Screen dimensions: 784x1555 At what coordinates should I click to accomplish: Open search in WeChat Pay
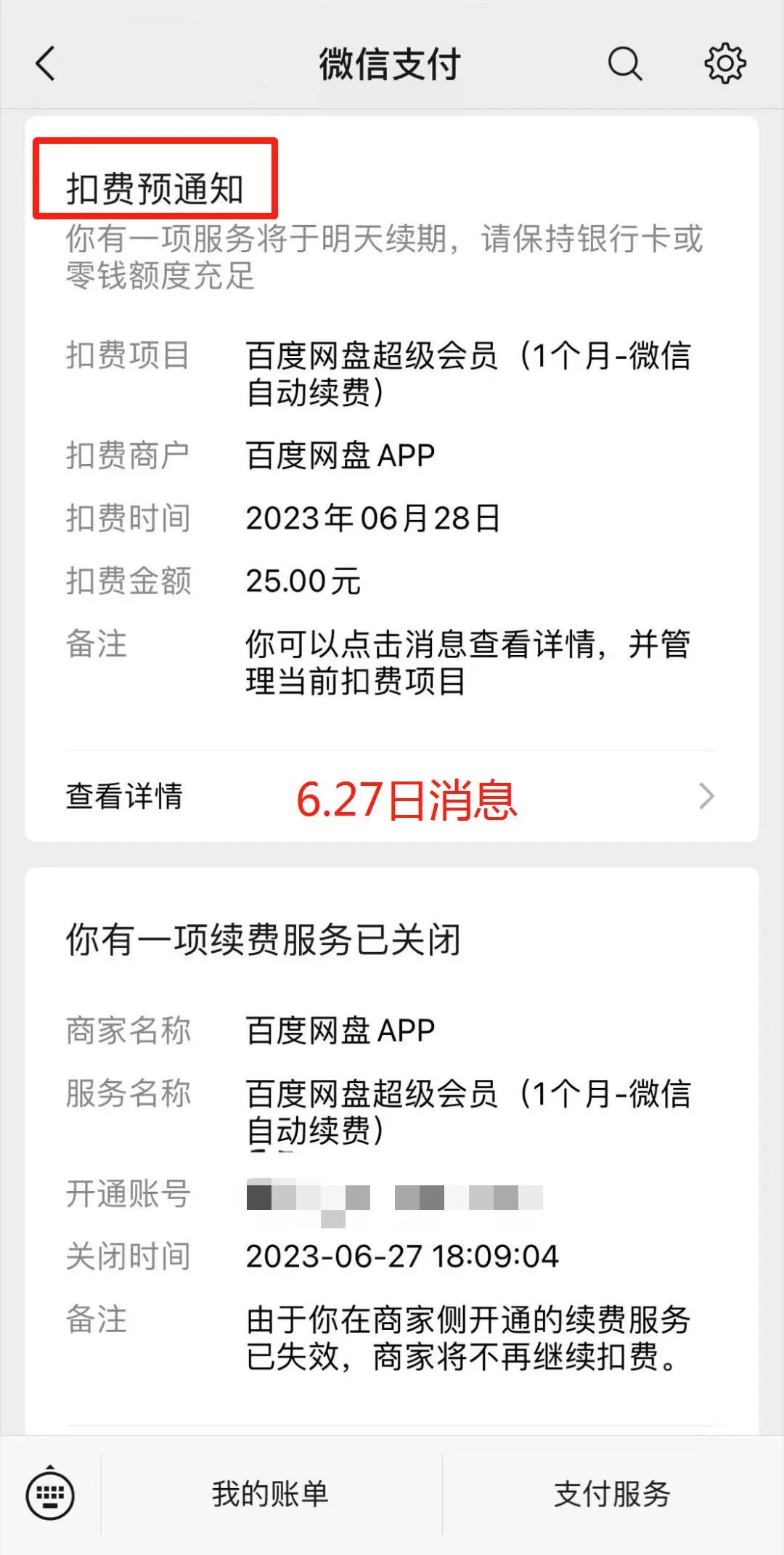(624, 64)
